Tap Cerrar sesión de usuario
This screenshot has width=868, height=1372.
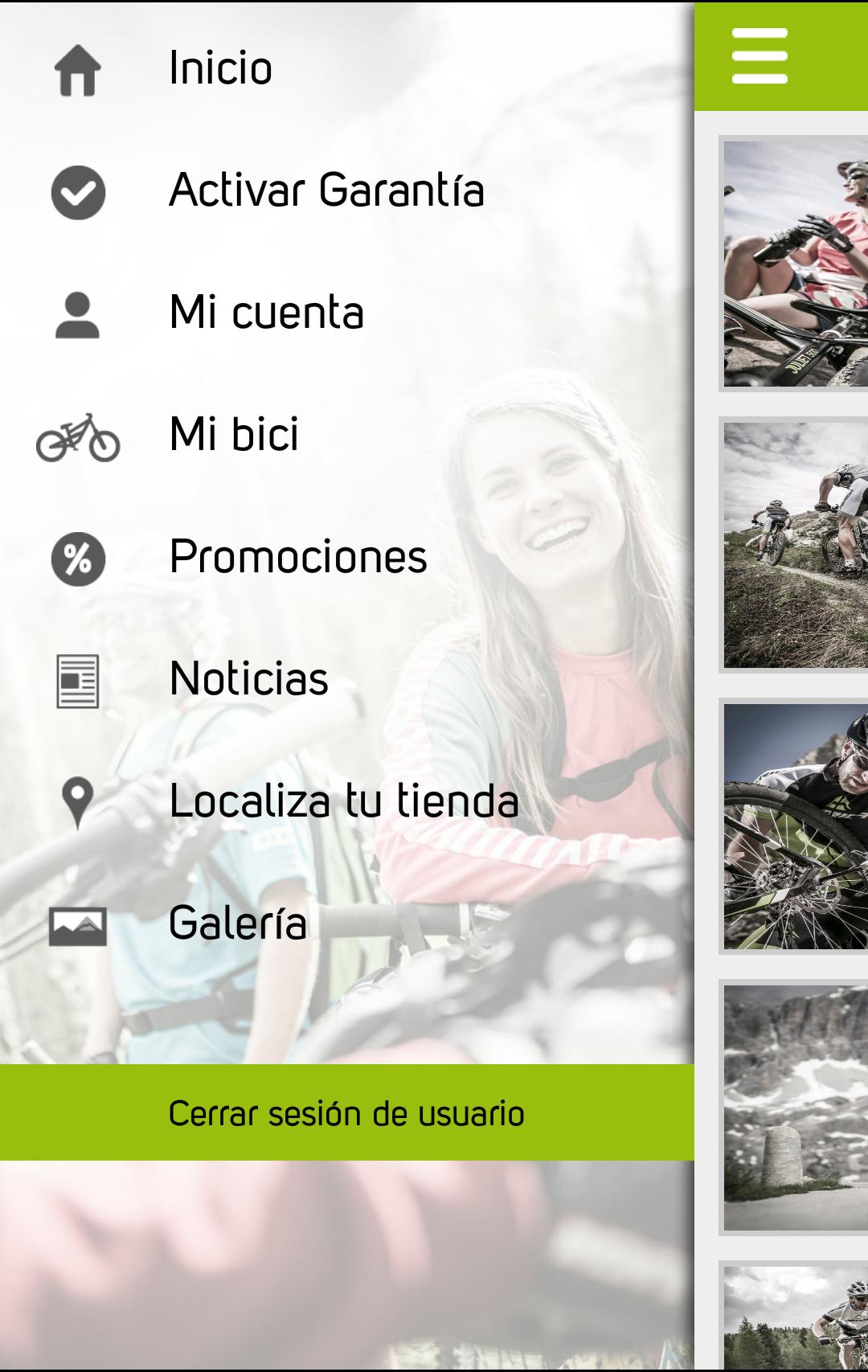[346, 1113]
